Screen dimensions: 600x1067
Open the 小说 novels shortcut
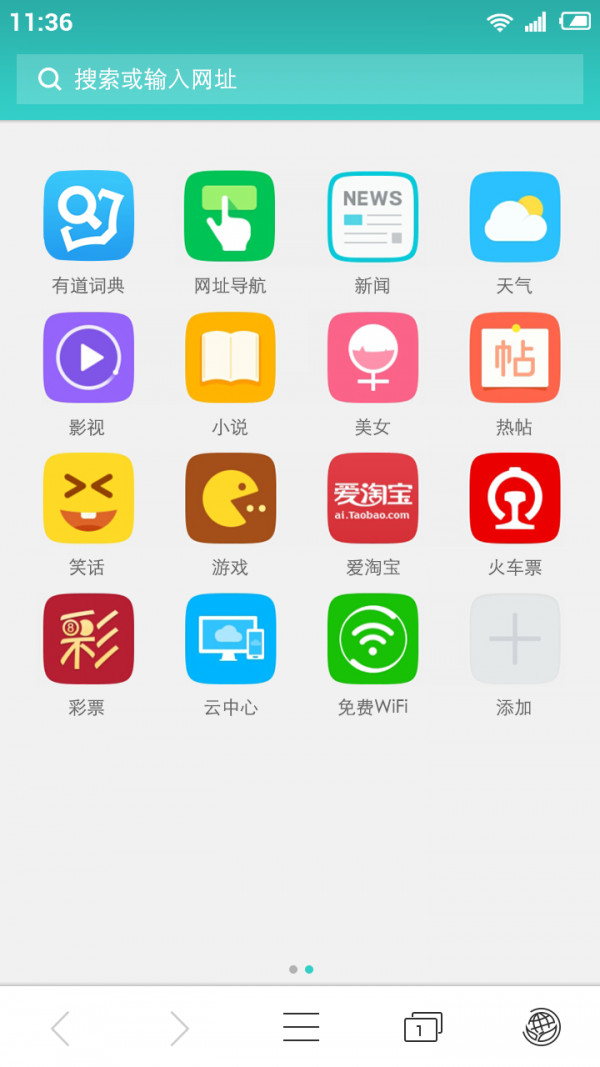[x=230, y=357]
